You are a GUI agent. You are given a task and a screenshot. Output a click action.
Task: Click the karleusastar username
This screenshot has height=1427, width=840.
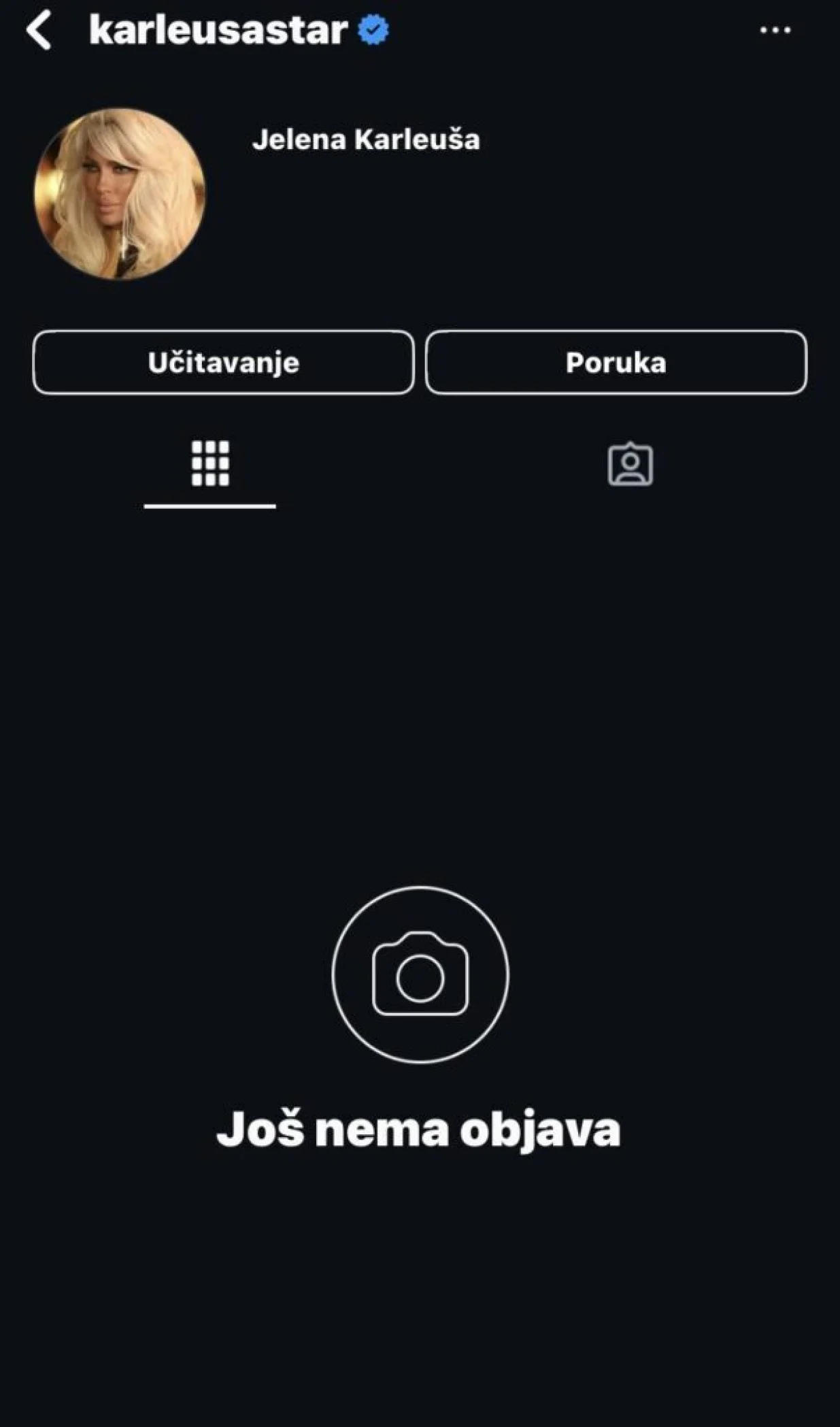[x=218, y=30]
